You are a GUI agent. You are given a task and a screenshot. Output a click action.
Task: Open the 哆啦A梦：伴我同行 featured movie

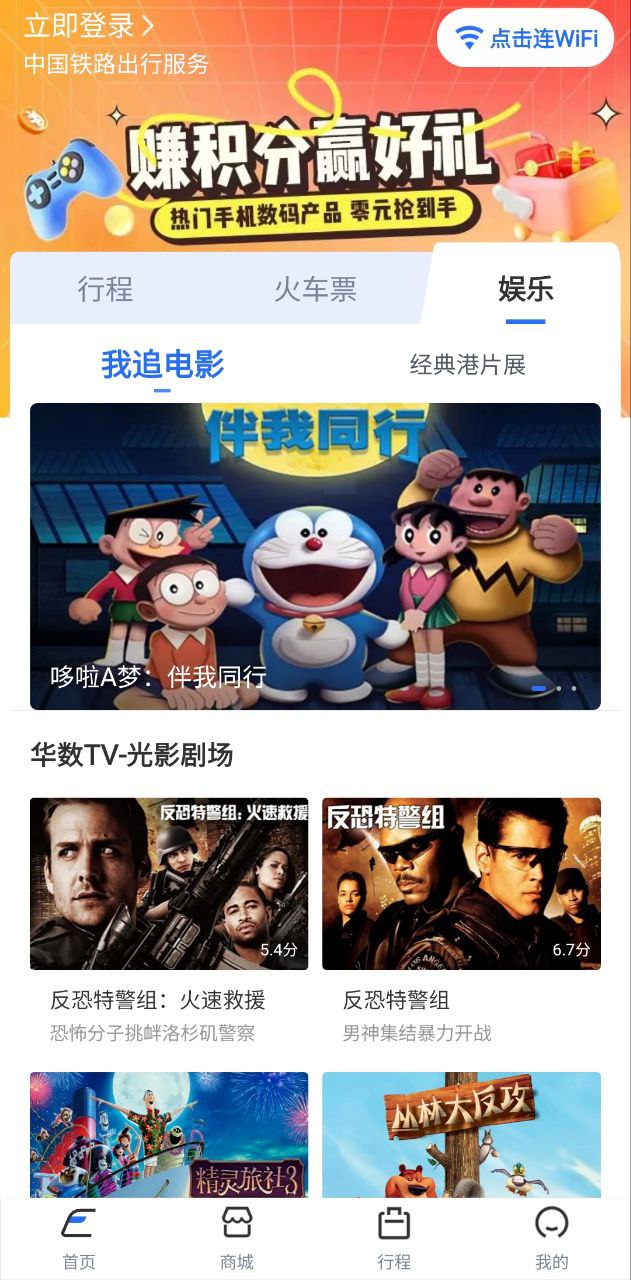(x=315, y=556)
